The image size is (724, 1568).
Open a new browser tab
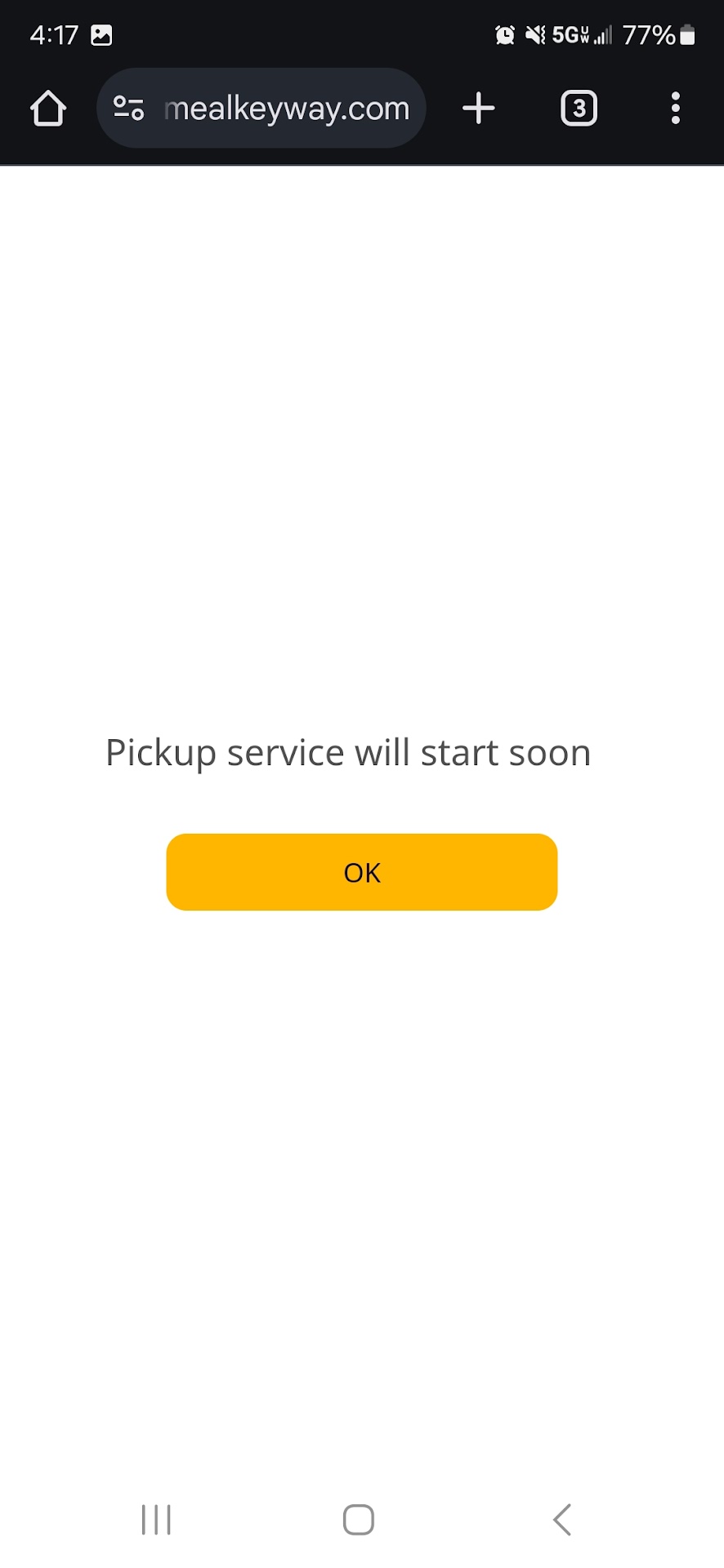tap(479, 108)
